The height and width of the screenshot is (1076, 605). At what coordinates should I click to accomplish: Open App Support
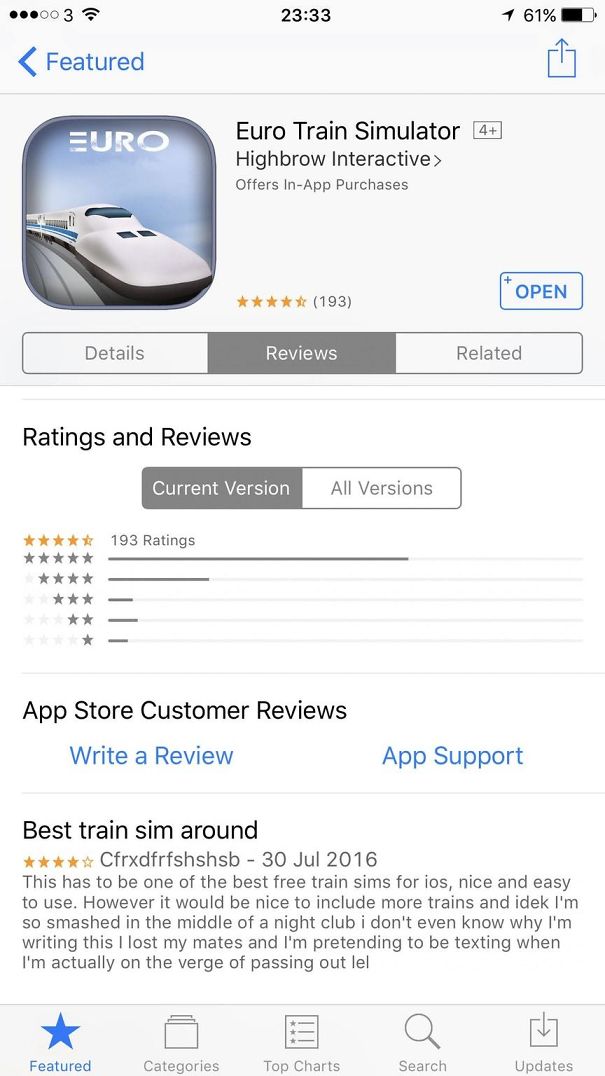pos(452,756)
